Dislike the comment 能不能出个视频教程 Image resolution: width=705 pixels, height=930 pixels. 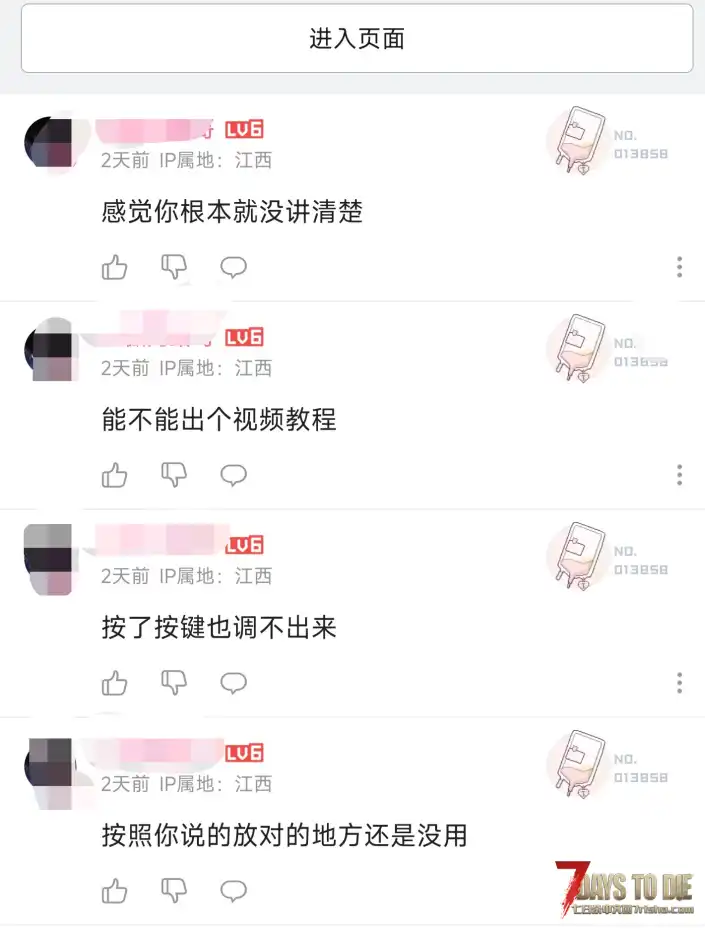pos(174,475)
